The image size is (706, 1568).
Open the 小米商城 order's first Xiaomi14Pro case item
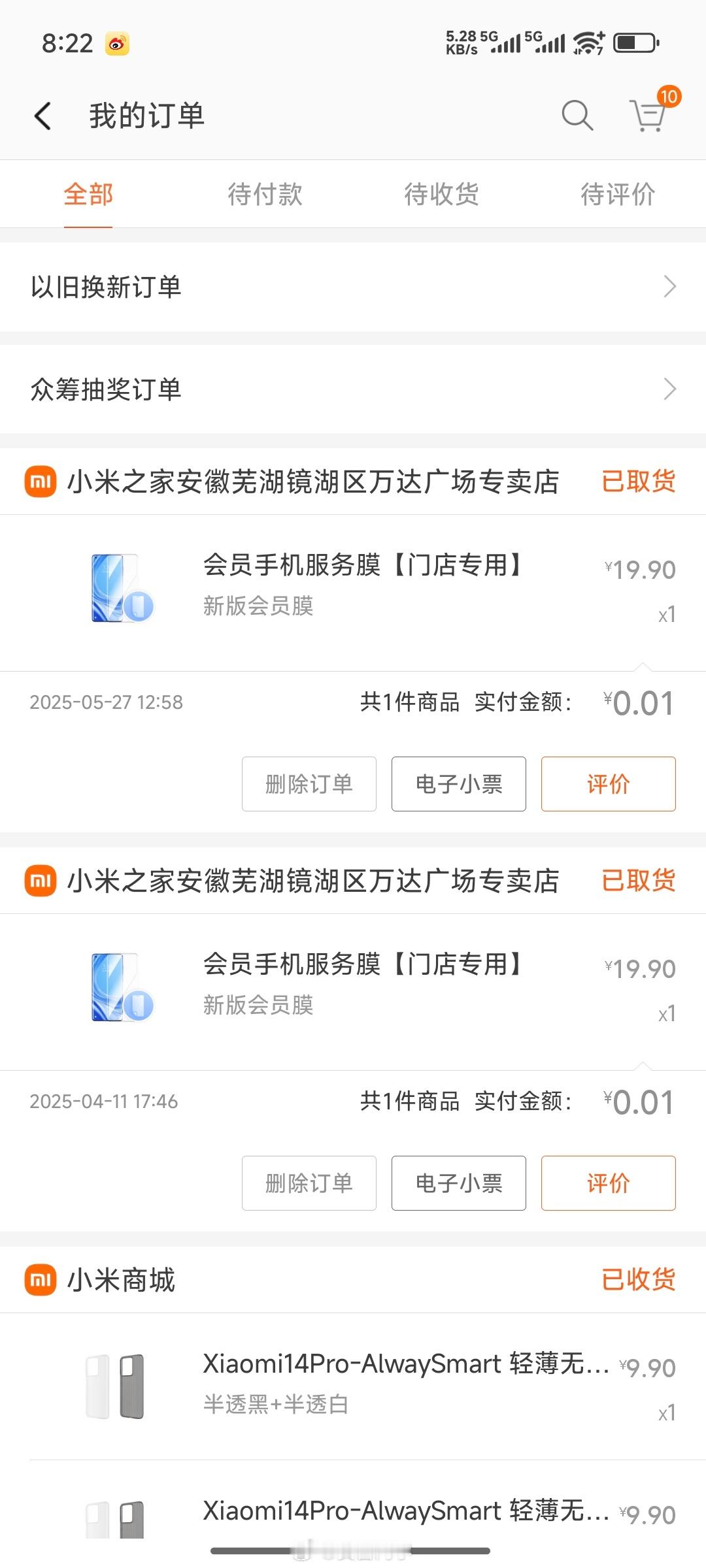(x=353, y=1386)
